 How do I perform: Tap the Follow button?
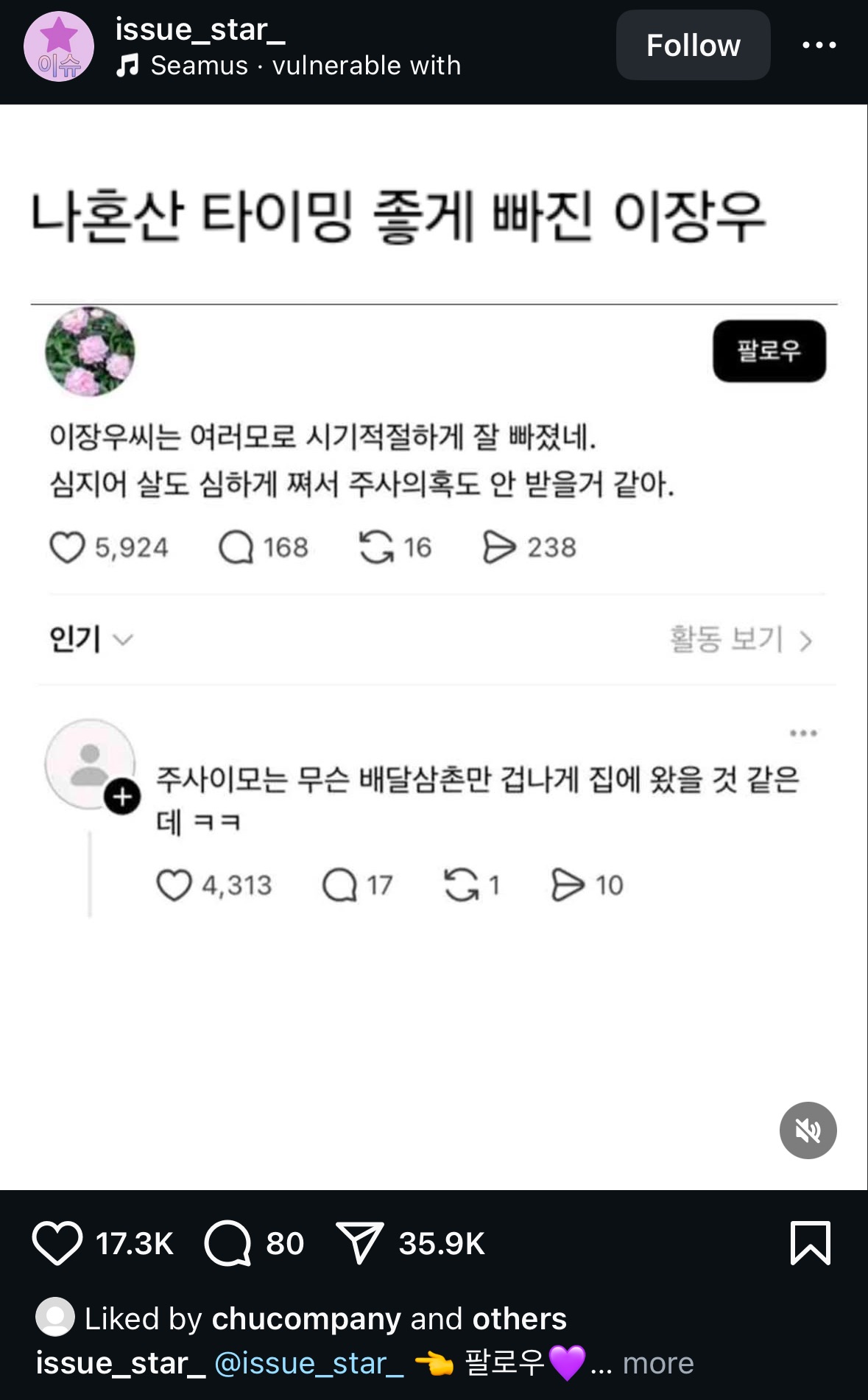(693, 45)
